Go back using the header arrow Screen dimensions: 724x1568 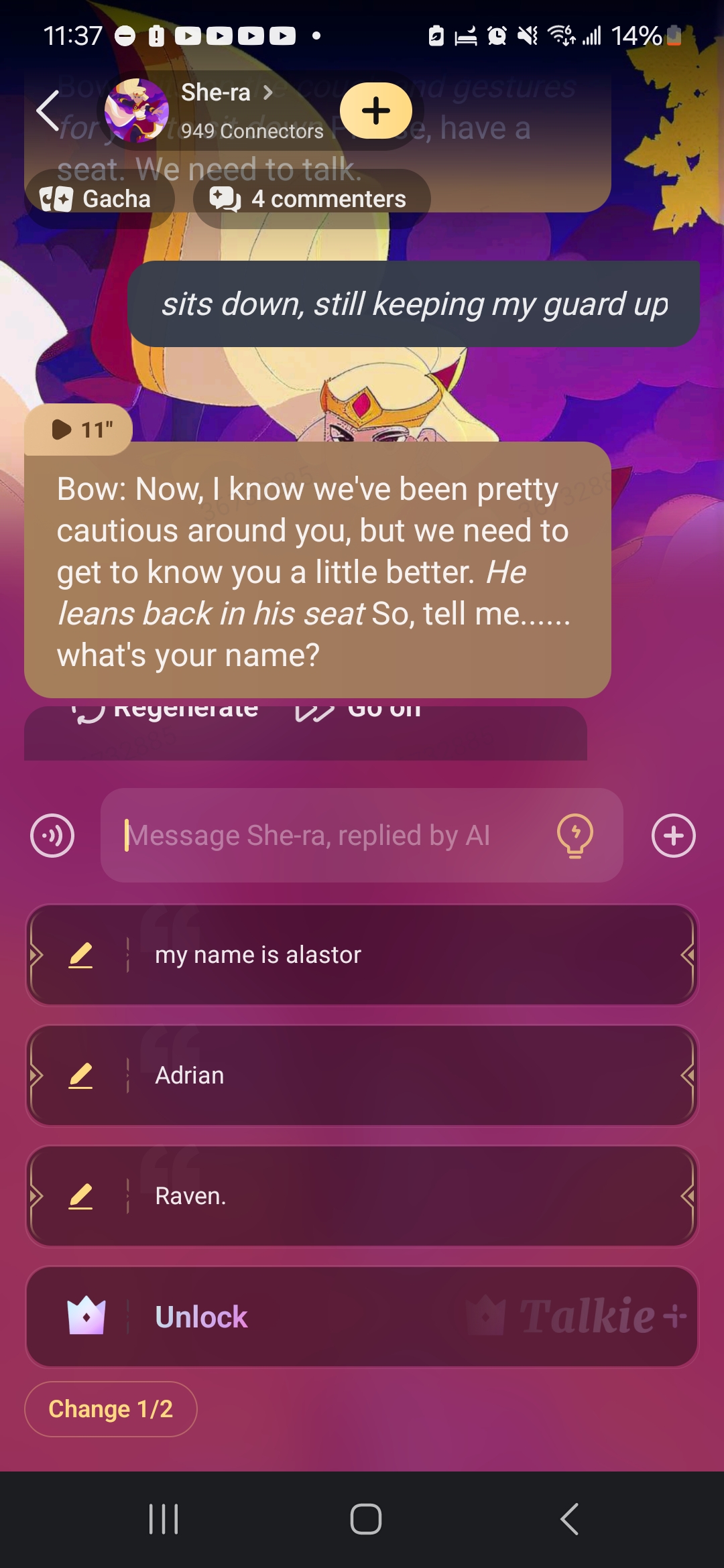click(x=48, y=111)
